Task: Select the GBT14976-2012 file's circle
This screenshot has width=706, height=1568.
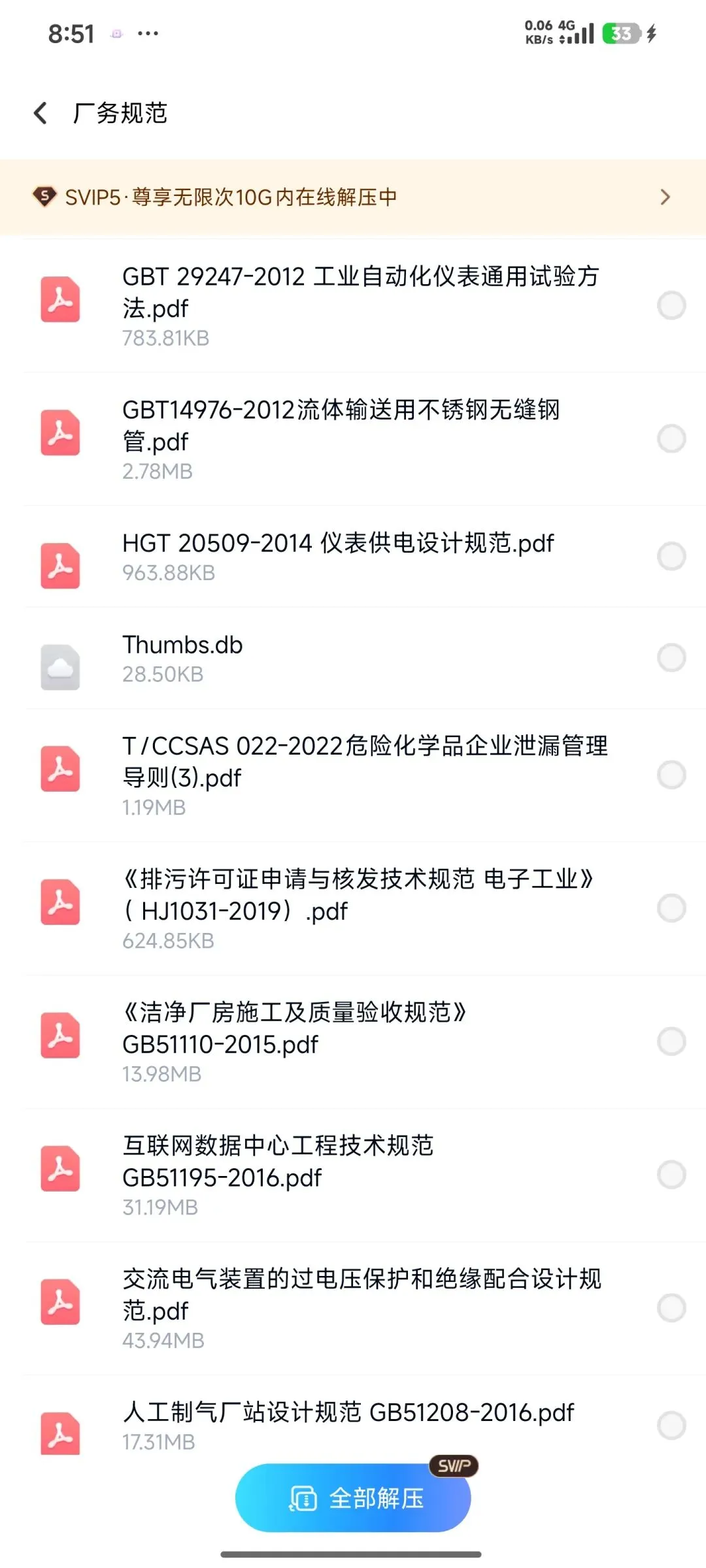Action: point(671,438)
